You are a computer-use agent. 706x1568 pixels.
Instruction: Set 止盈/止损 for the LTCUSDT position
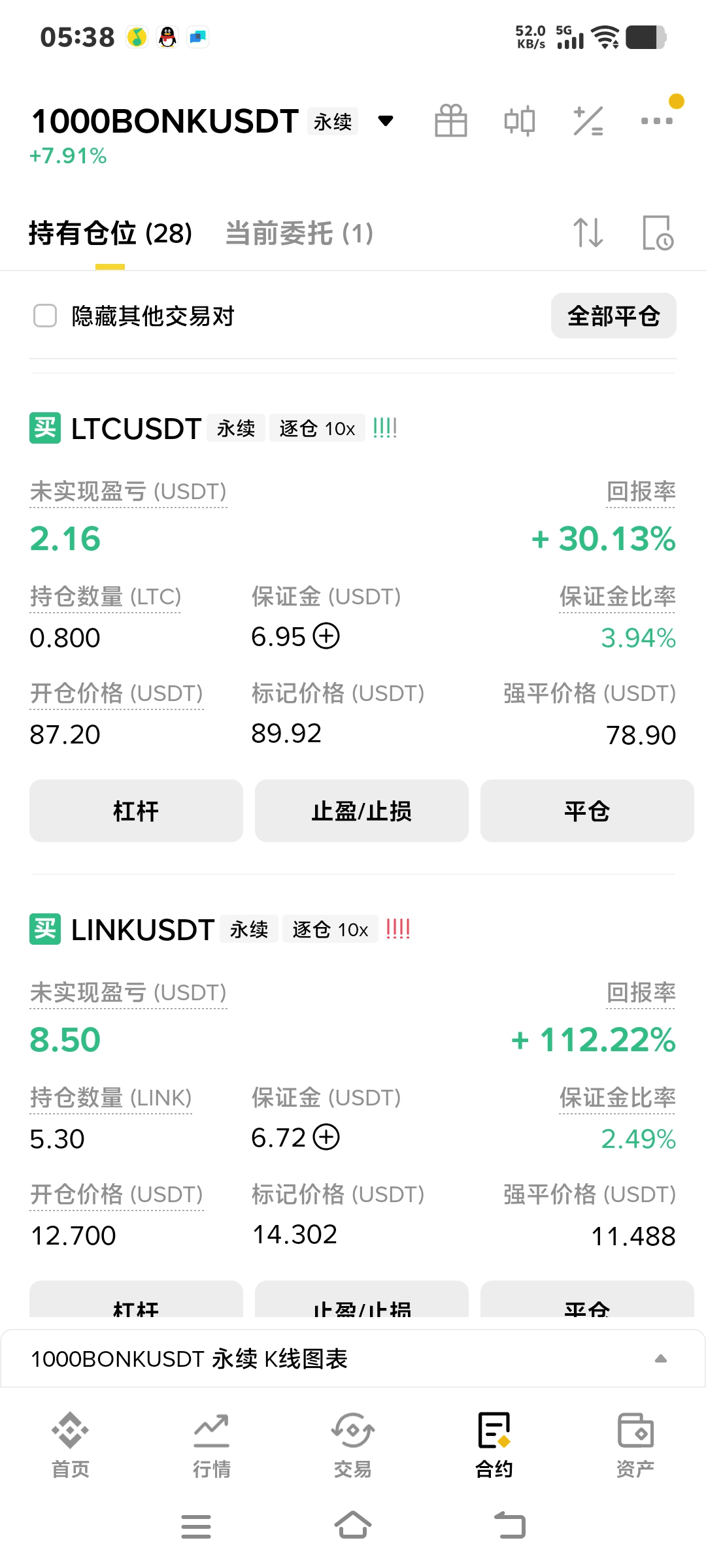[361, 811]
